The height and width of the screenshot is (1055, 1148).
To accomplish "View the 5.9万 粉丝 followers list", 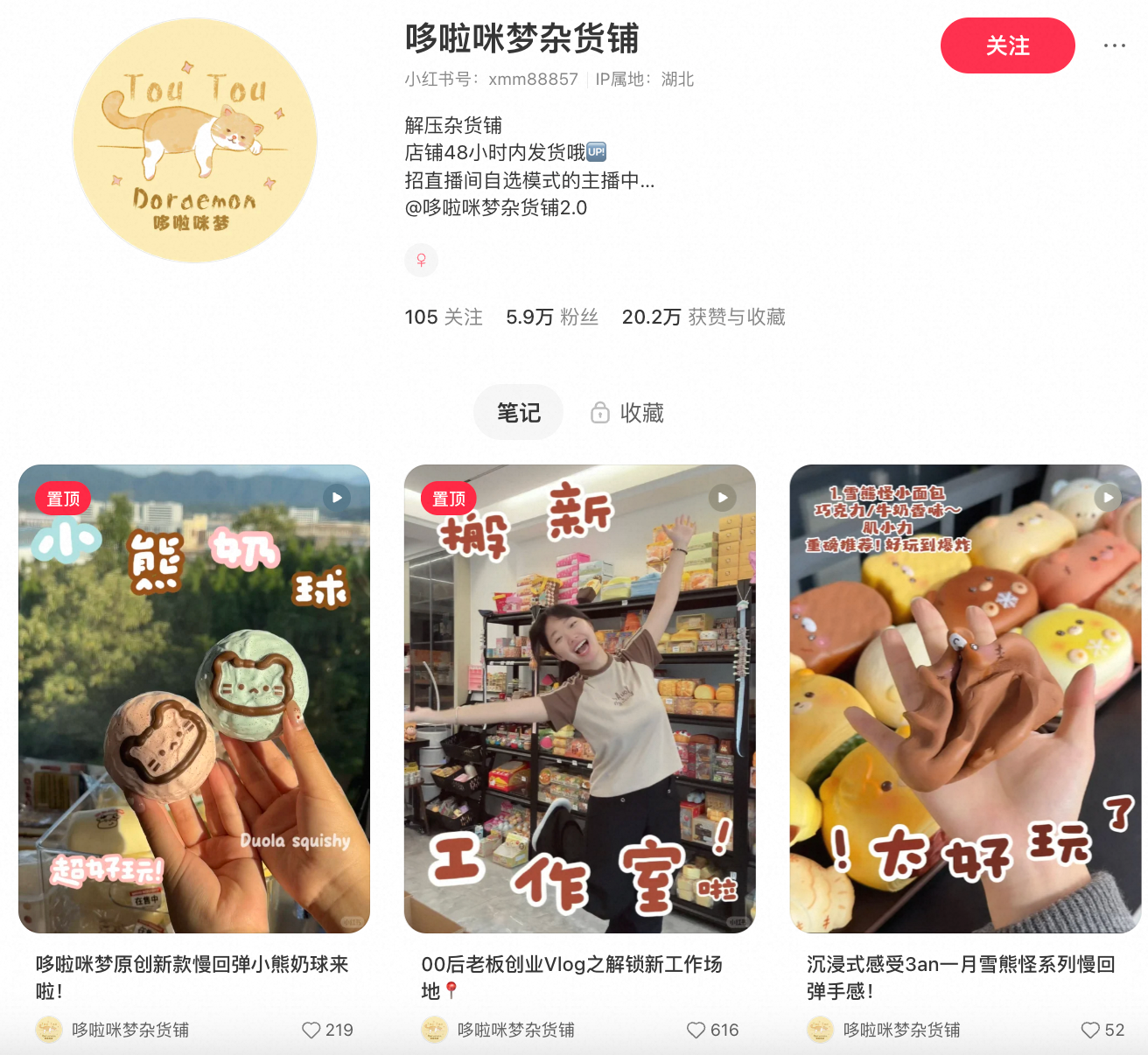I will pos(551,317).
